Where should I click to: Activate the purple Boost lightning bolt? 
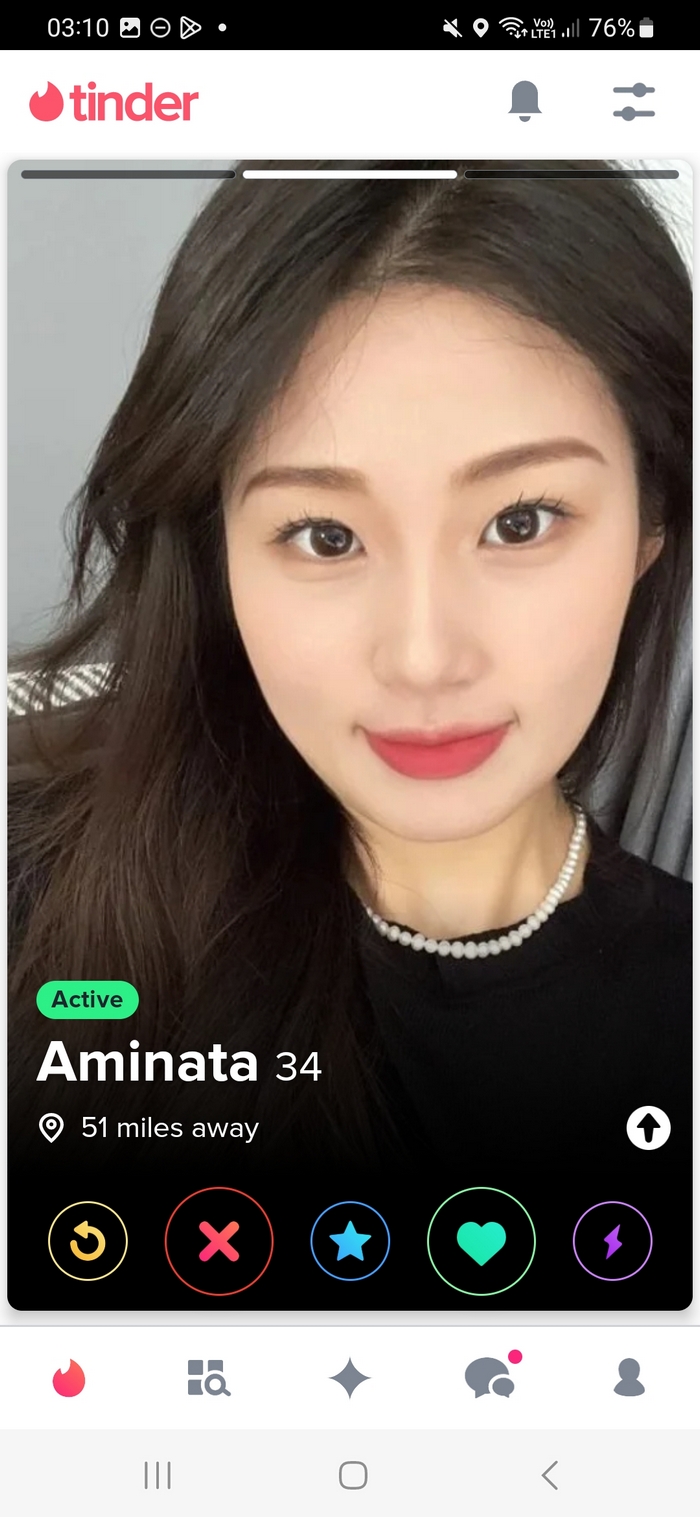coord(612,1241)
